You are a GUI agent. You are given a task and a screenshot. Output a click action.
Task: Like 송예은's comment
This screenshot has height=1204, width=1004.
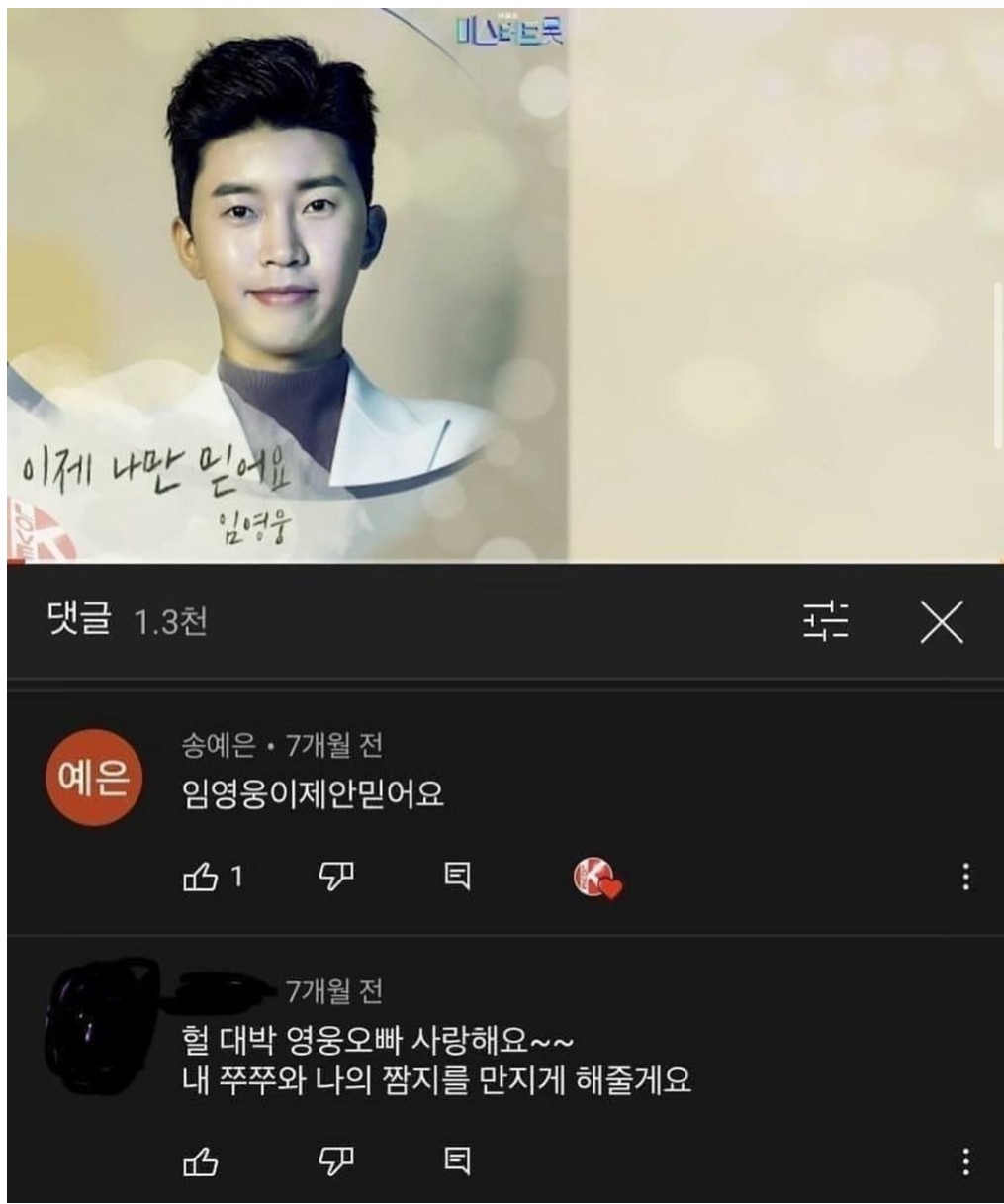point(201,877)
